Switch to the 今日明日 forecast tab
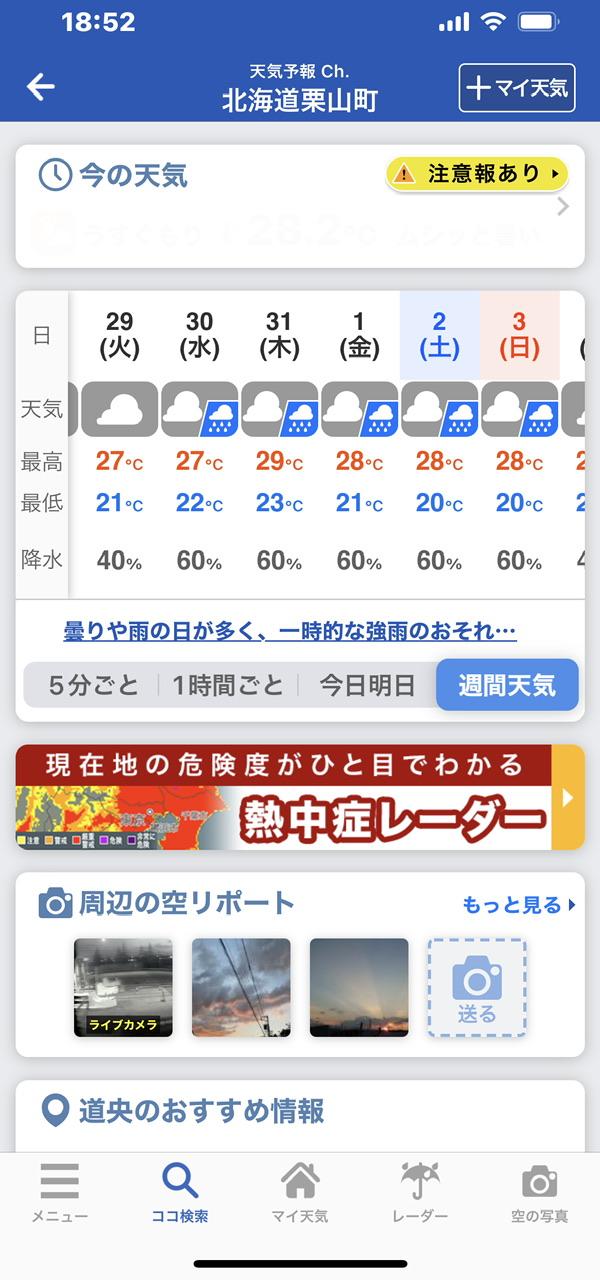The height and width of the screenshot is (1280, 600). click(366, 686)
